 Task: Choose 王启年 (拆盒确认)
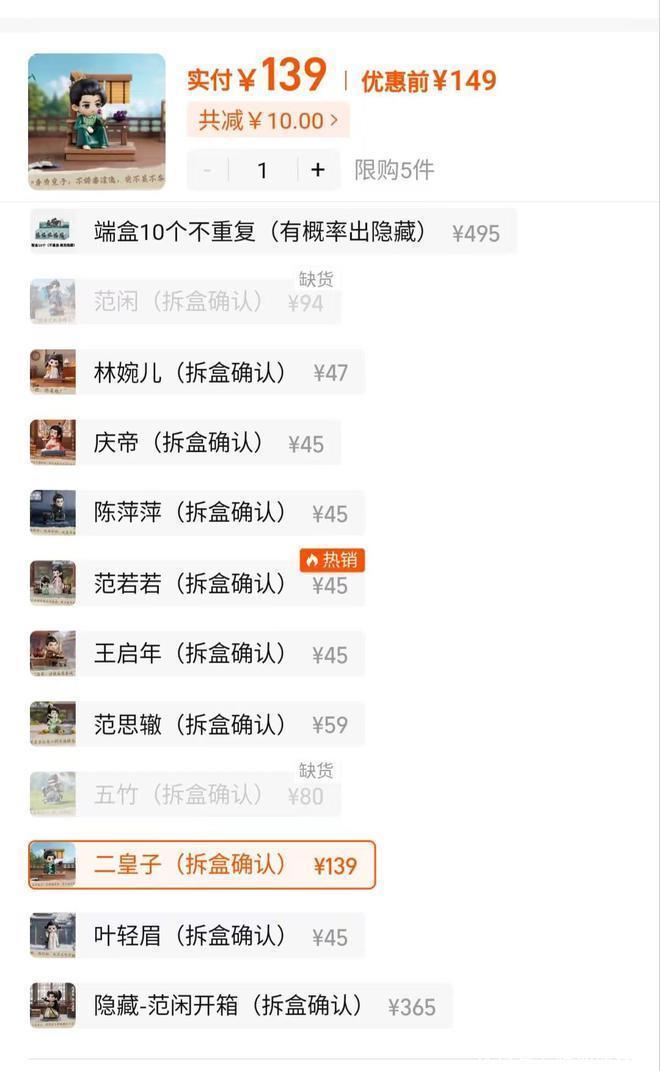click(x=196, y=654)
